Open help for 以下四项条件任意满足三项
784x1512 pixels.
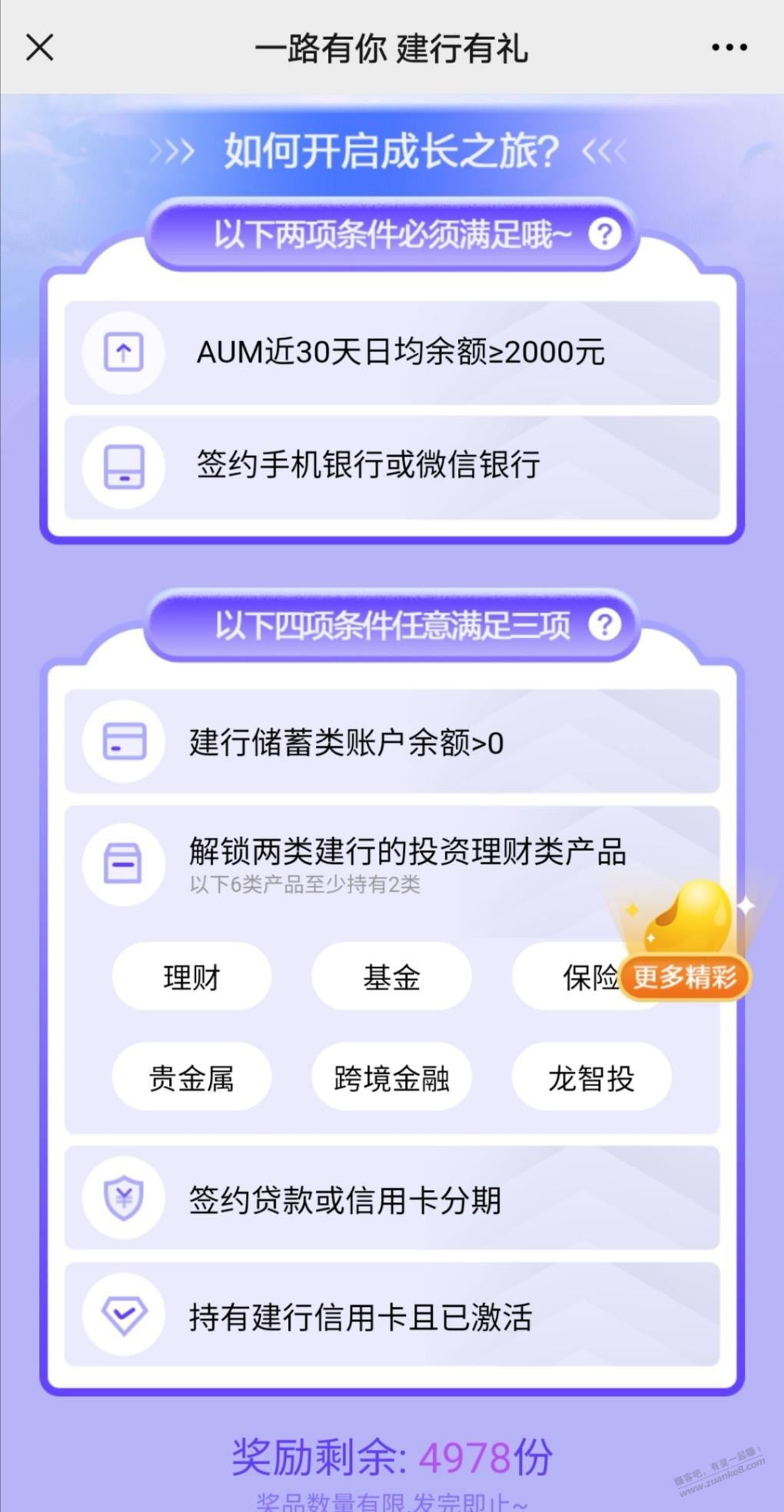(x=605, y=625)
